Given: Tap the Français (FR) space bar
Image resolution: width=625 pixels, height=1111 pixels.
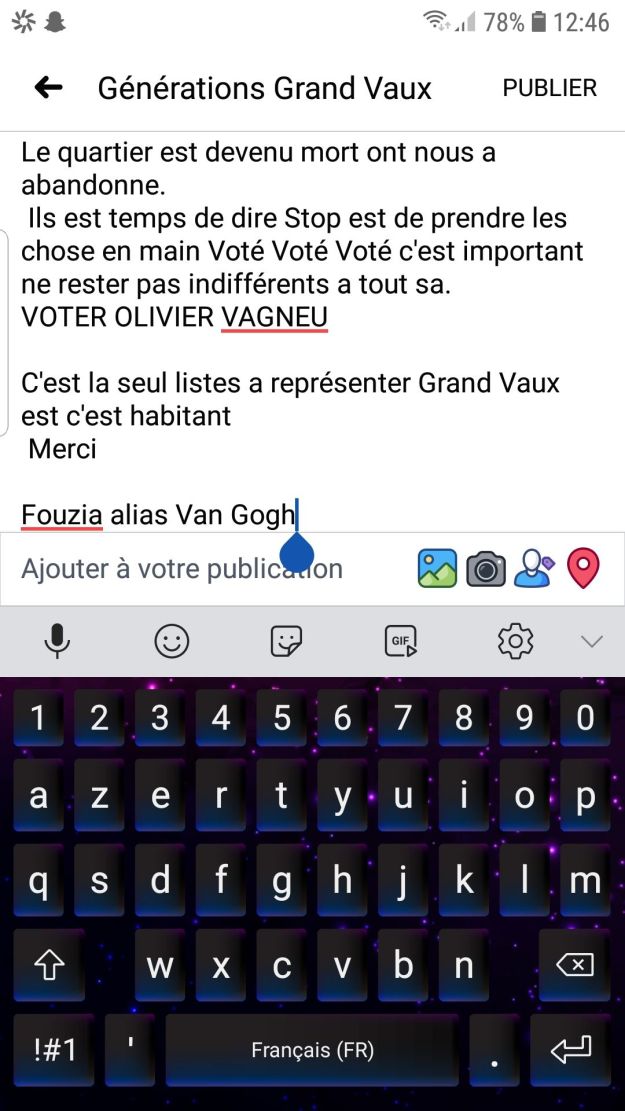Looking at the screenshot, I should click(x=311, y=1049).
